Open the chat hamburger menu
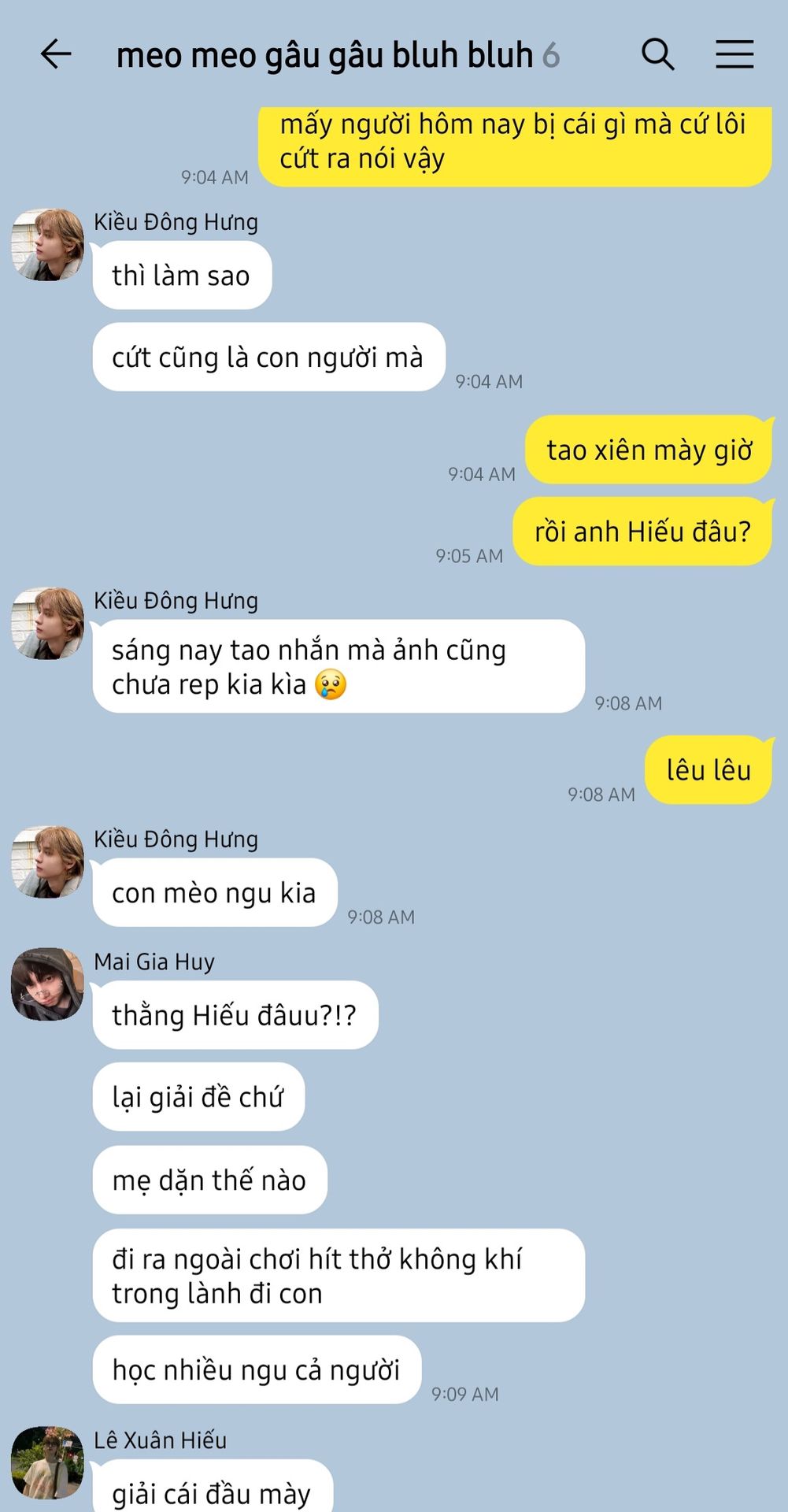The image size is (788, 1512). click(734, 54)
